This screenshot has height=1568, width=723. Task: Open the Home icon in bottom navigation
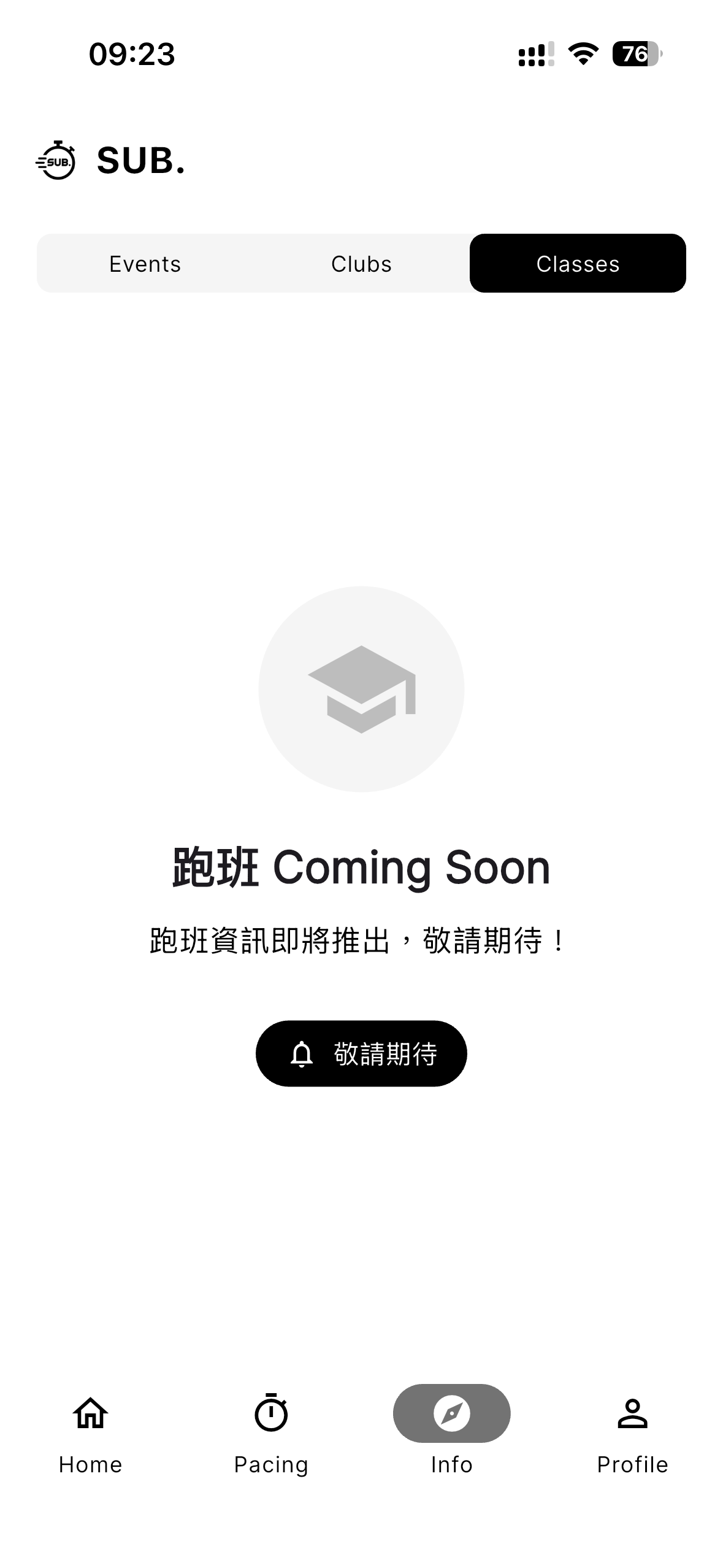click(90, 1413)
